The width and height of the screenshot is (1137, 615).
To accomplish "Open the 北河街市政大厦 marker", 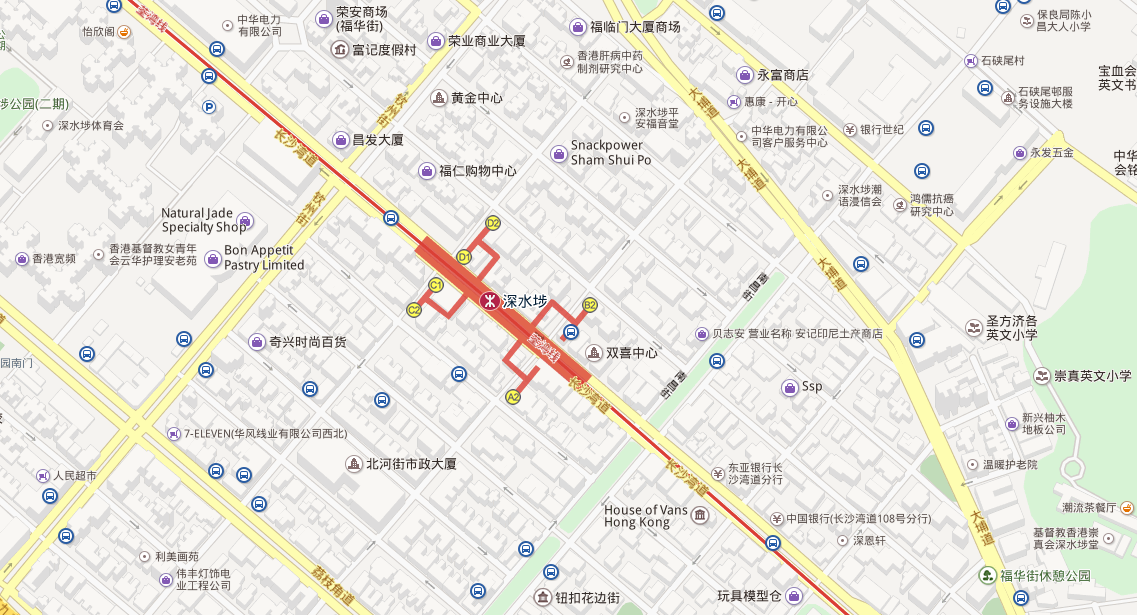I will (x=353, y=464).
